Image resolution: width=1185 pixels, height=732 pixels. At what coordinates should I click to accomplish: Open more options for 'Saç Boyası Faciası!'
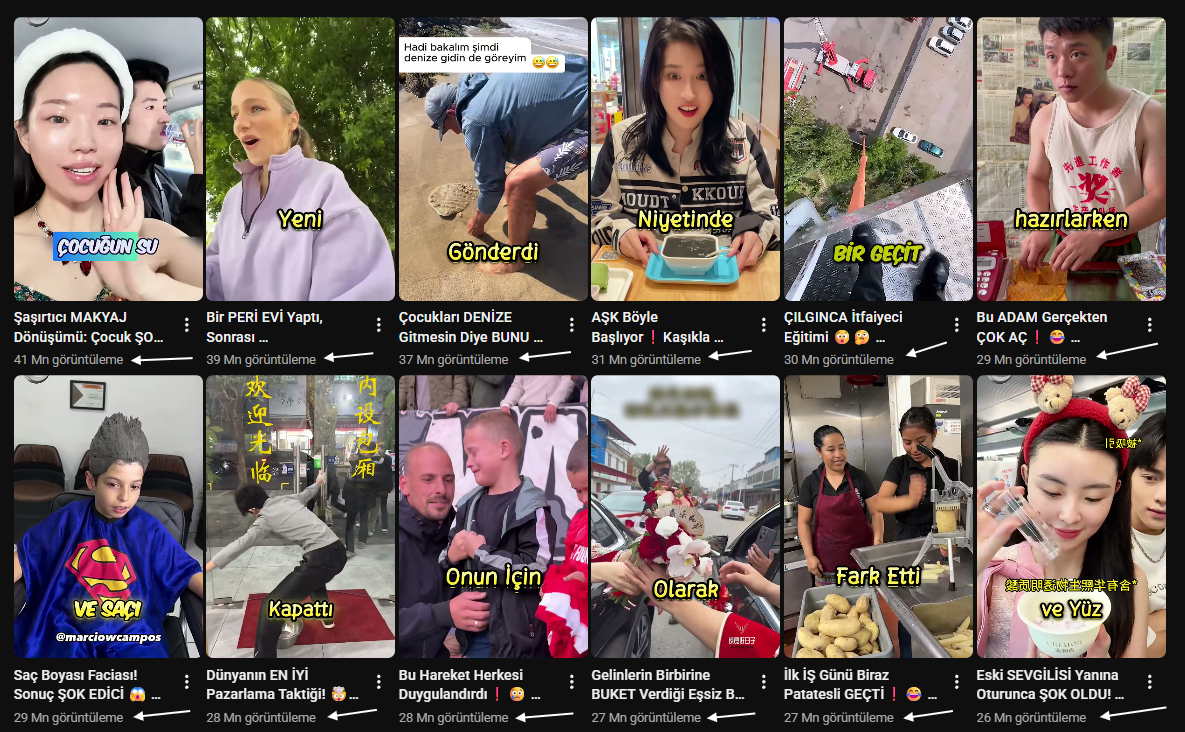[x=187, y=682]
